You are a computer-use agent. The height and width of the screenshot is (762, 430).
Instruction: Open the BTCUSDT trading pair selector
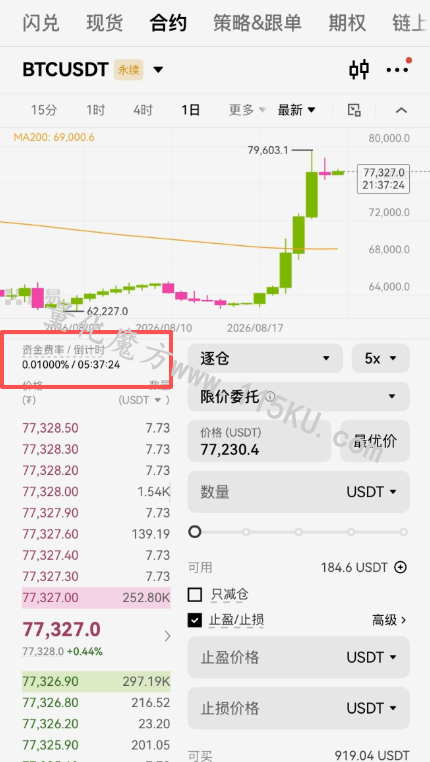click(x=93, y=70)
